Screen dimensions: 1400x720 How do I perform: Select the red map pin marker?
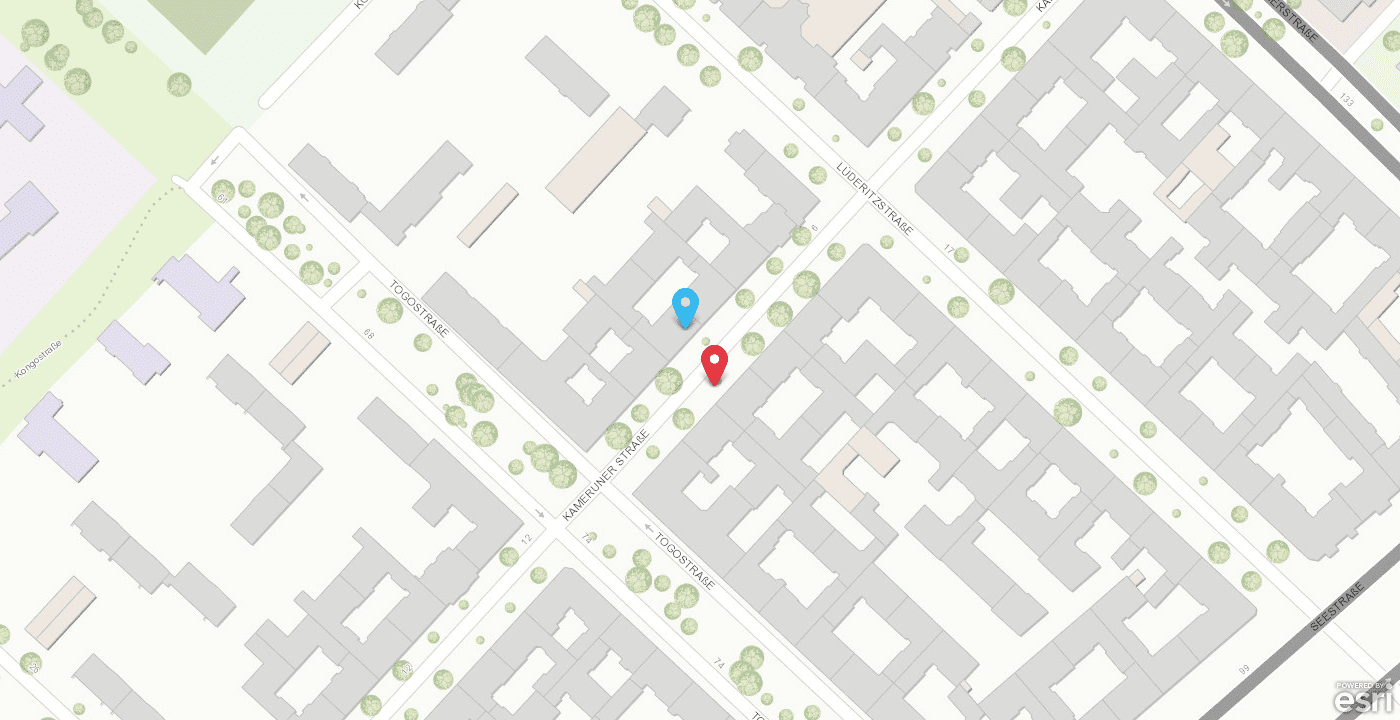point(714,362)
